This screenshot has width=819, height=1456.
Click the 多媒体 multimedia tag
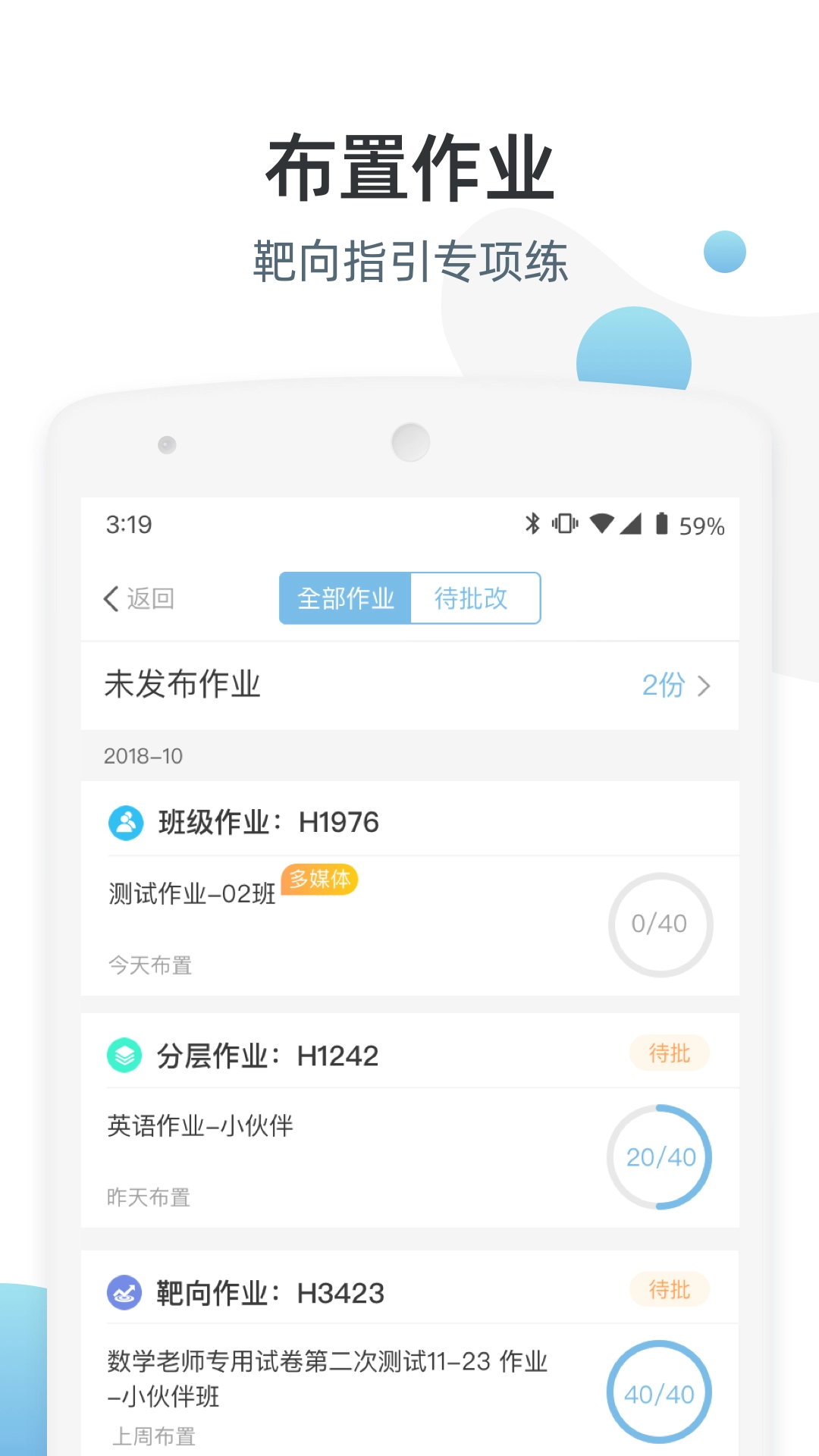[x=319, y=880]
